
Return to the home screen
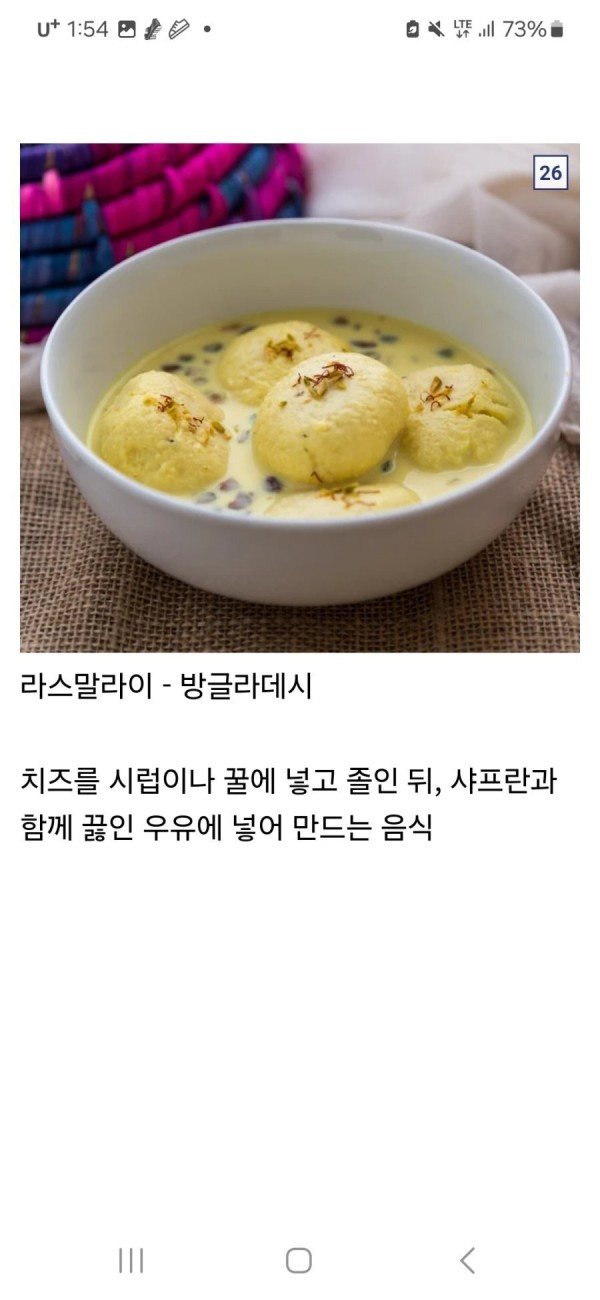(x=299, y=1260)
